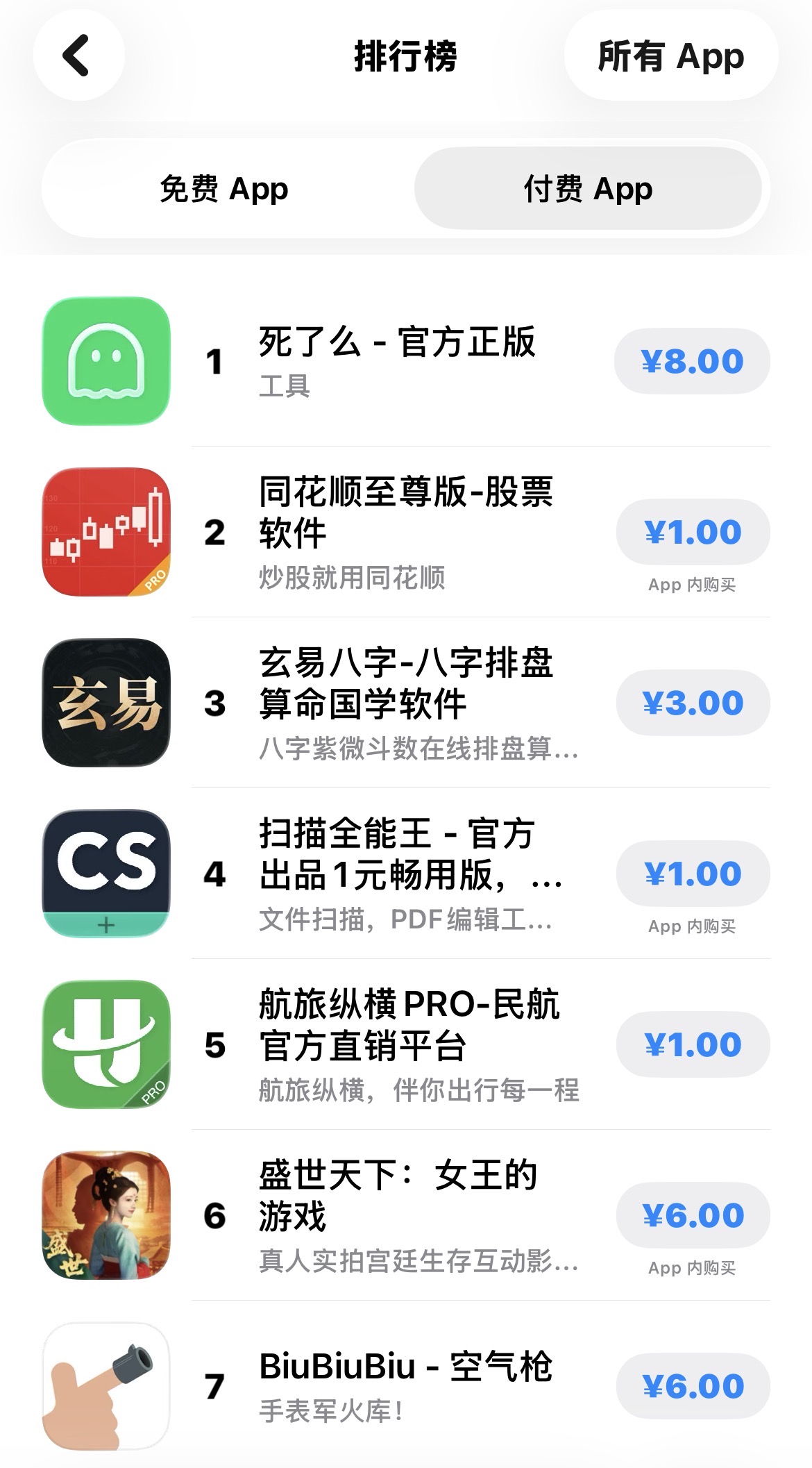Image resolution: width=812 pixels, height=1468 pixels.
Task: View the 盛世天下：女王的游戏 listing
Action: pos(405,1215)
